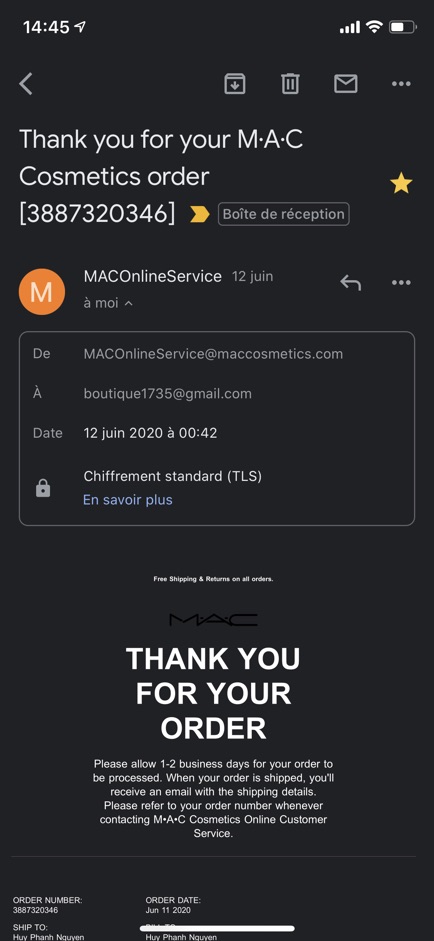Go back to the inbox
The height and width of the screenshot is (941, 434).
point(26,84)
